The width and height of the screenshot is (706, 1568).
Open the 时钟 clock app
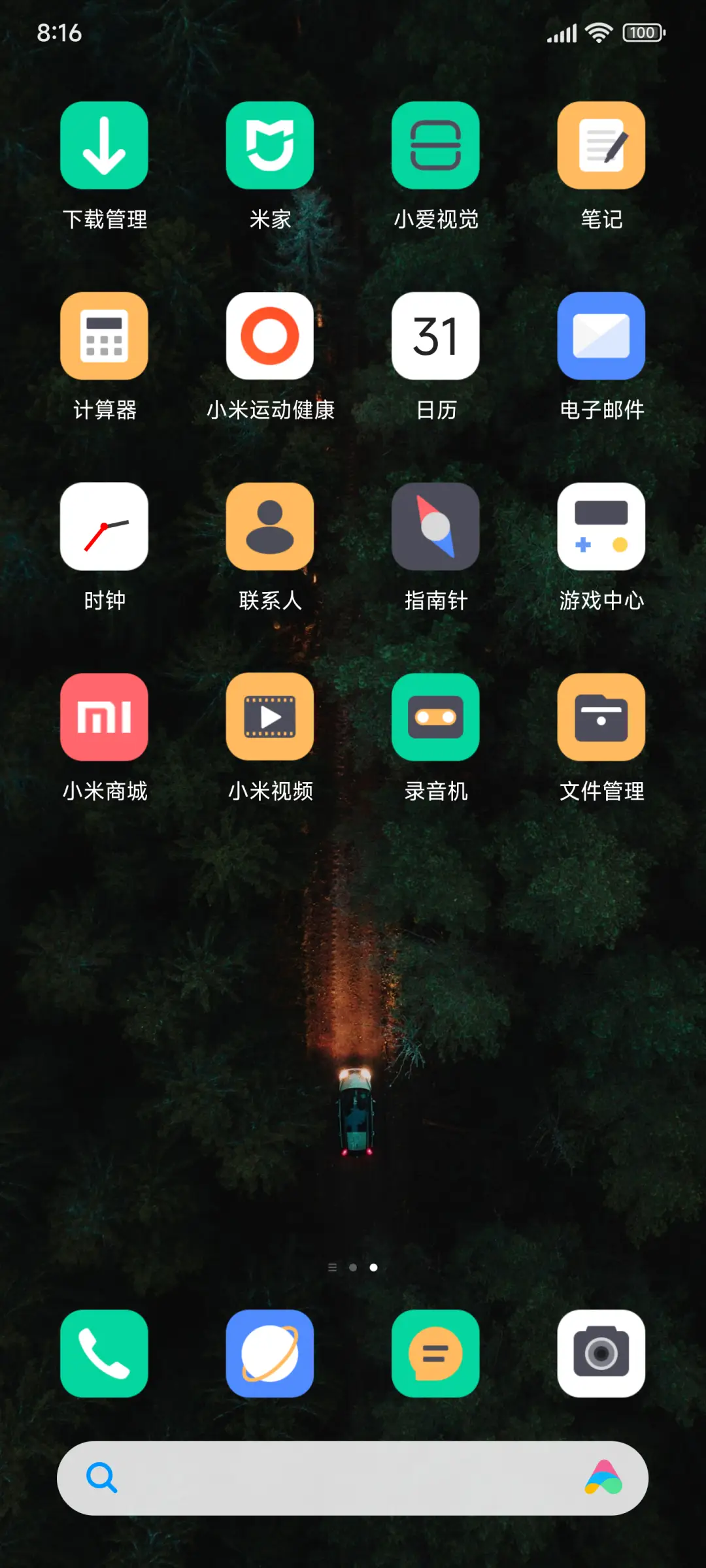(104, 526)
